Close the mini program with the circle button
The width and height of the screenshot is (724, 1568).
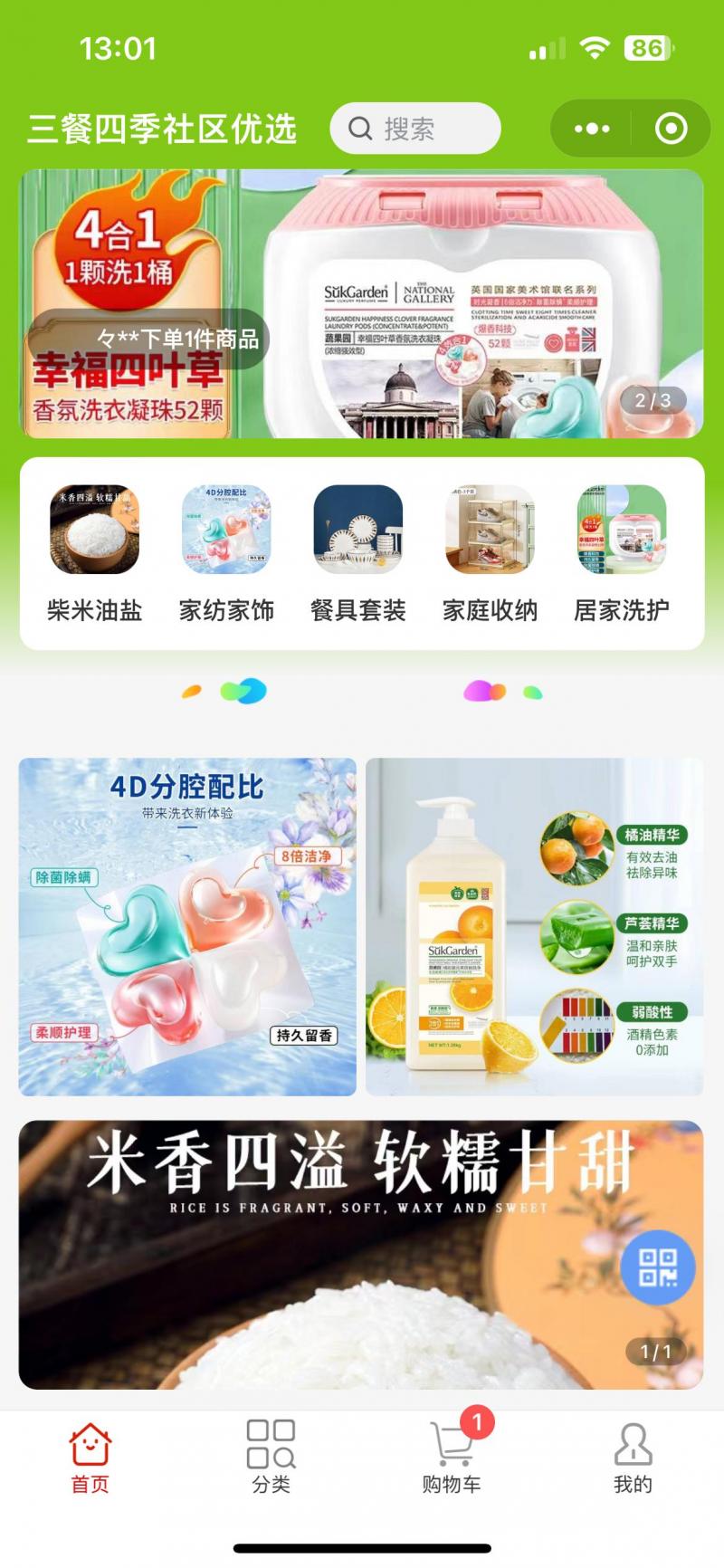tap(671, 129)
